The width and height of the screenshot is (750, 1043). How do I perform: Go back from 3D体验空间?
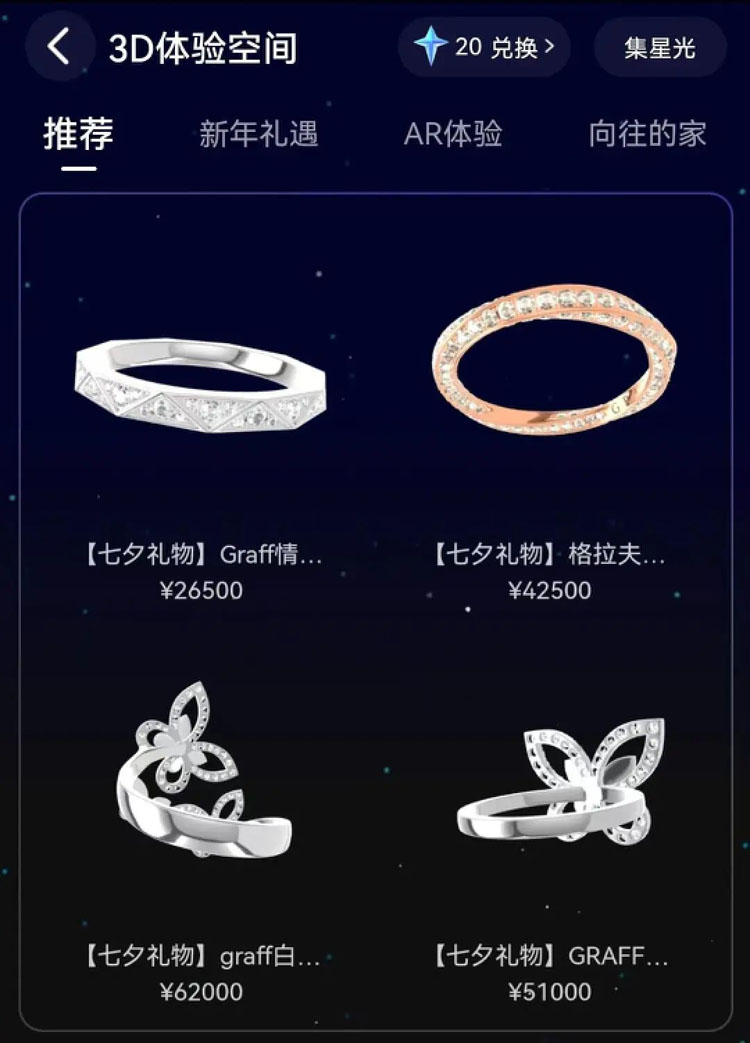(59, 46)
